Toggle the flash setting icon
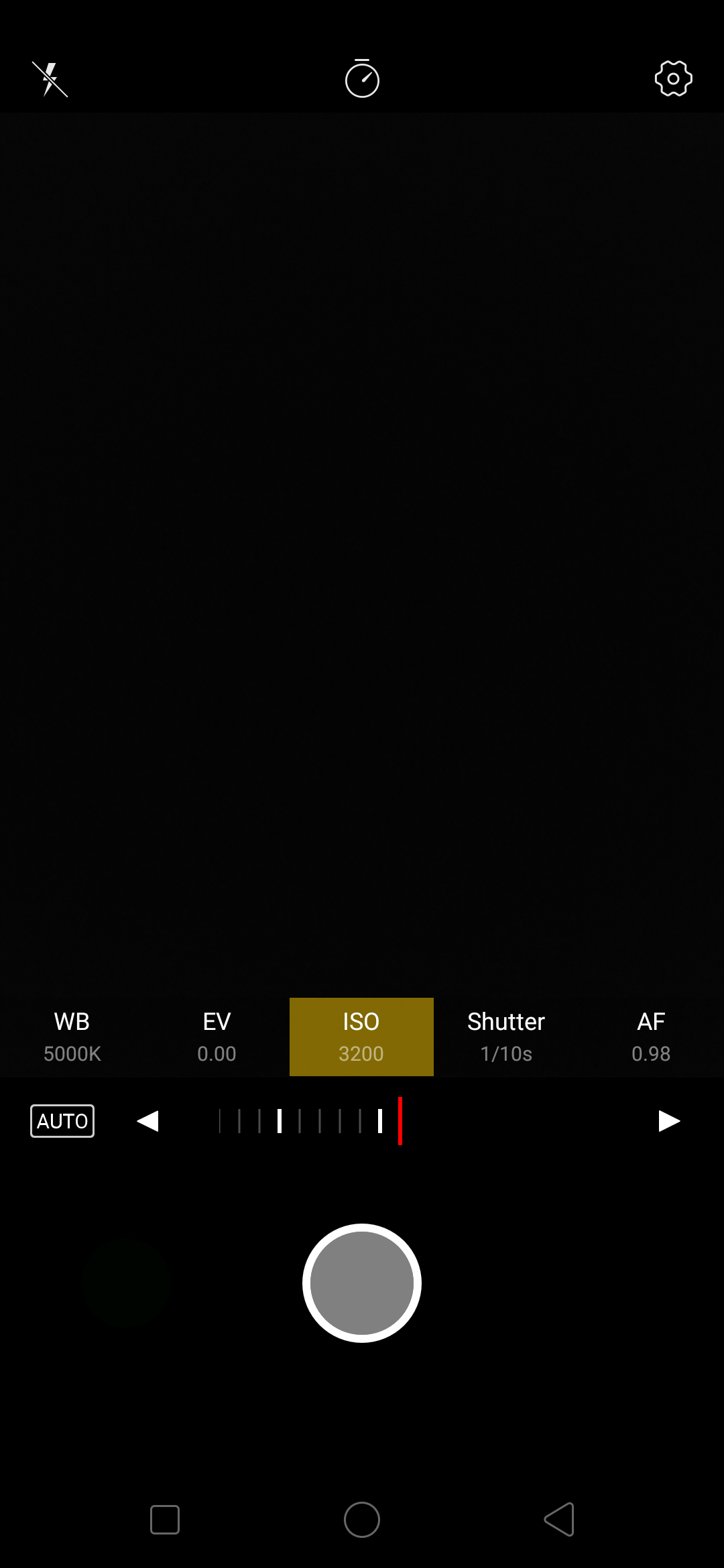Image resolution: width=724 pixels, height=1568 pixels. click(x=50, y=80)
